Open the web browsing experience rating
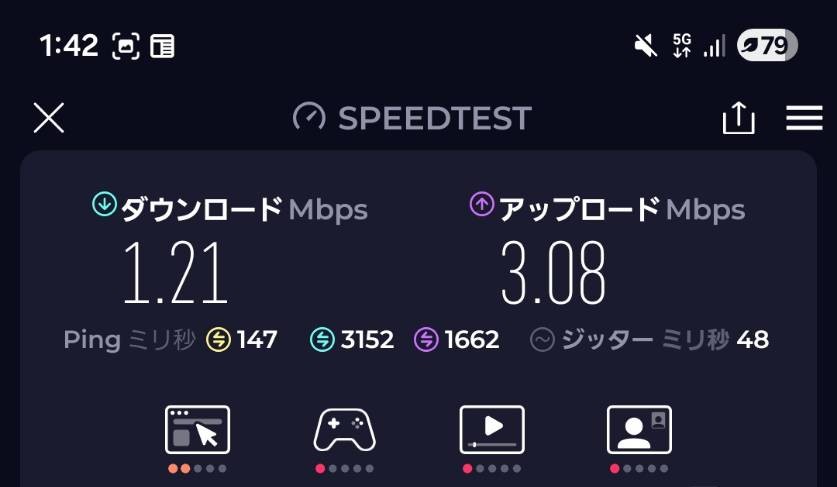Screen dimensions: 837x487 pyautogui.click(x=197, y=431)
